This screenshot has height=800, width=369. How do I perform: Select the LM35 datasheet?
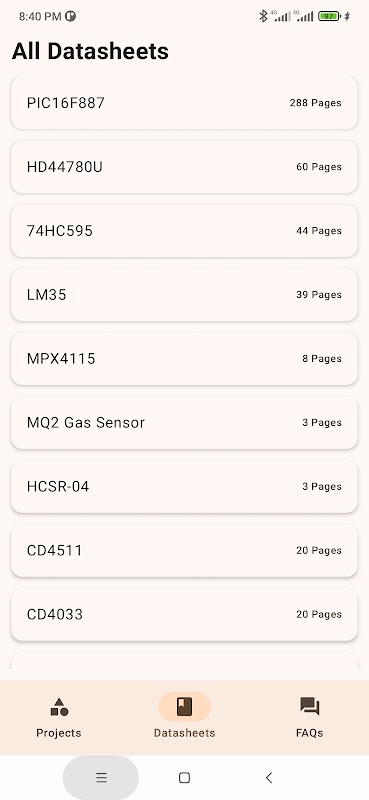pos(184,295)
